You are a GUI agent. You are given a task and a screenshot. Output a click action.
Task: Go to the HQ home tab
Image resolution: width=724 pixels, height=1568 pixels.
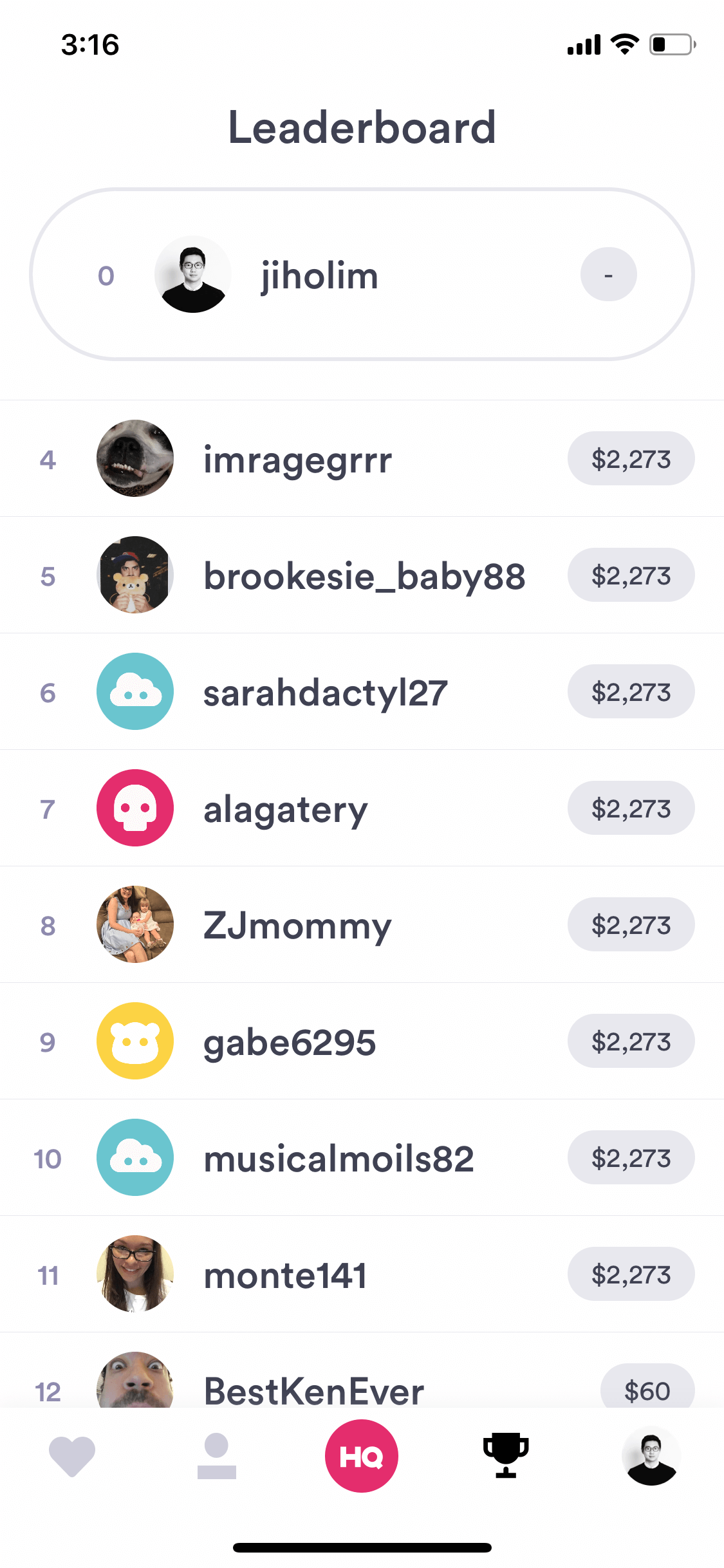point(362,1456)
